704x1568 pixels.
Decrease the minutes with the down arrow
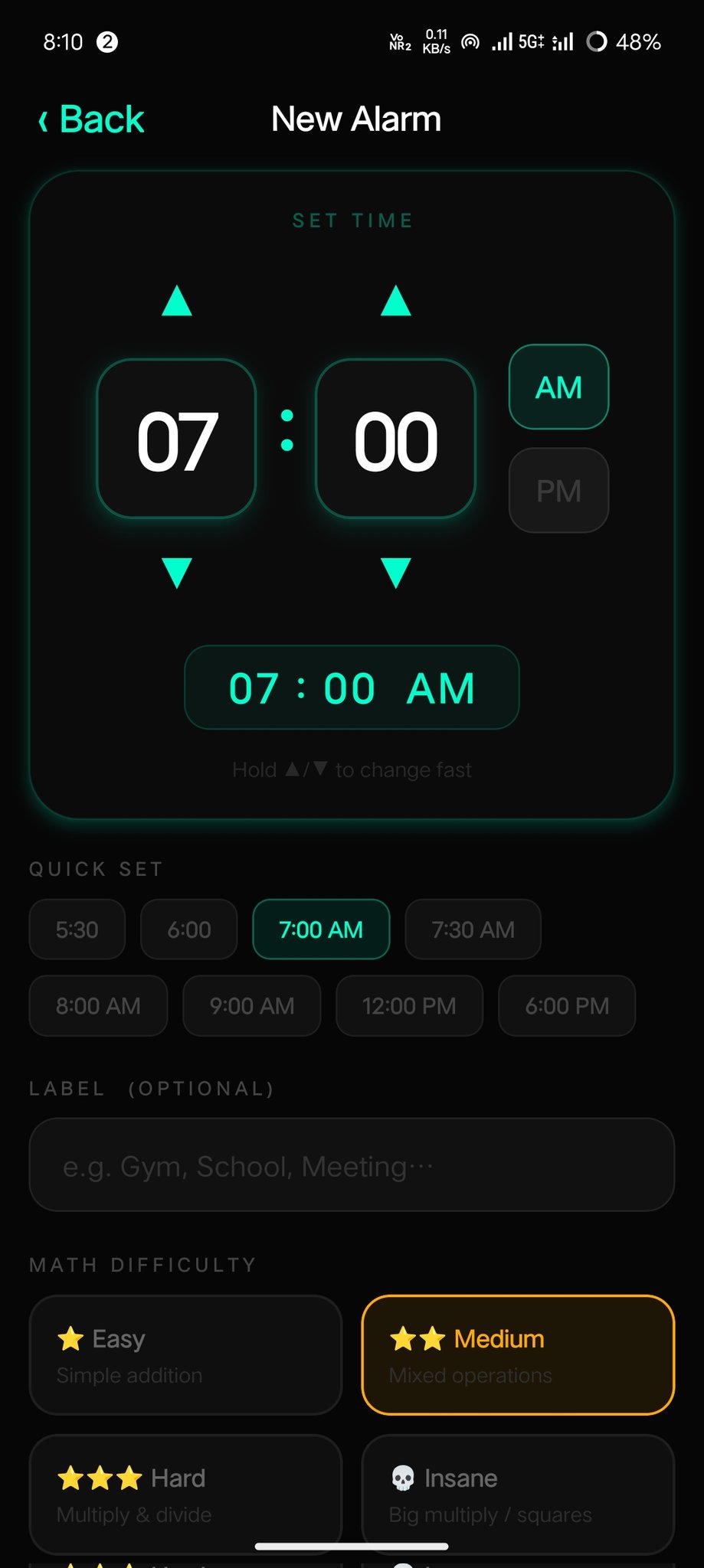coord(396,573)
